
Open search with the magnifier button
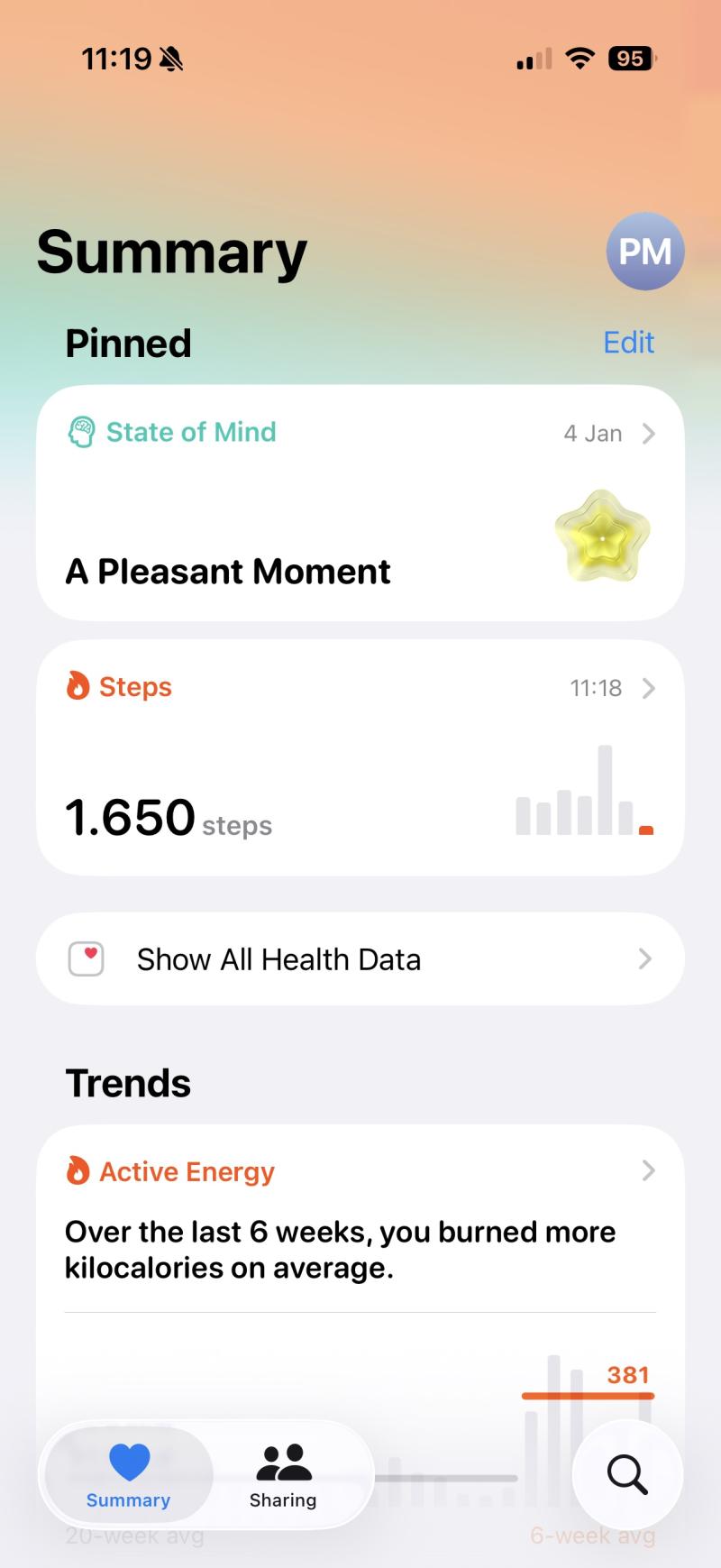(627, 1475)
